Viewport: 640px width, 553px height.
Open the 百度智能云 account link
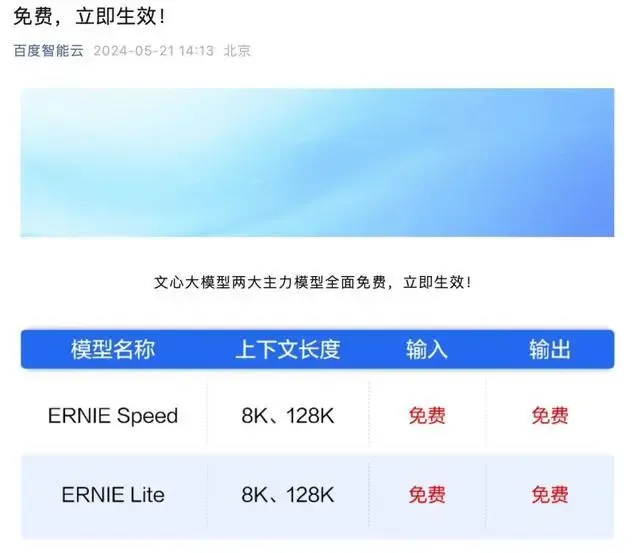pos(49,51)
